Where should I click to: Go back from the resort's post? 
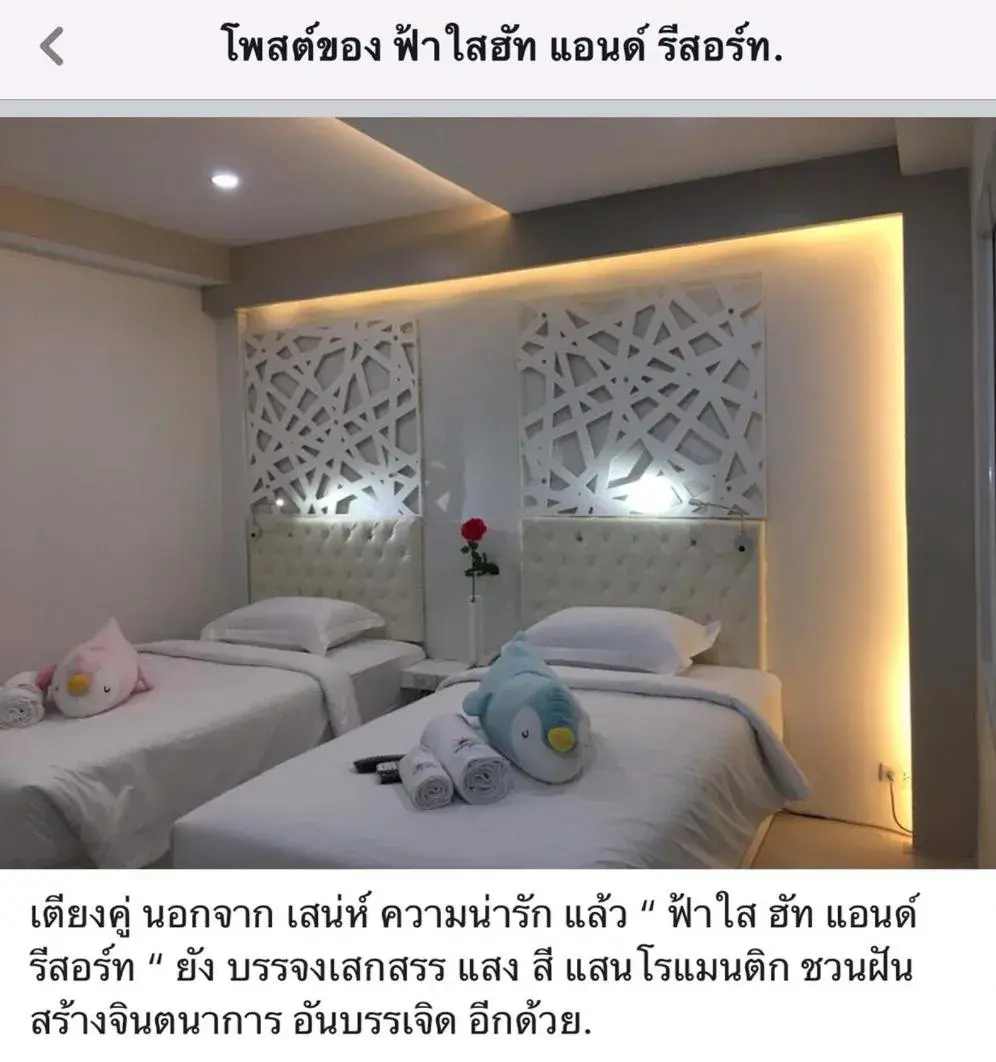52,47
